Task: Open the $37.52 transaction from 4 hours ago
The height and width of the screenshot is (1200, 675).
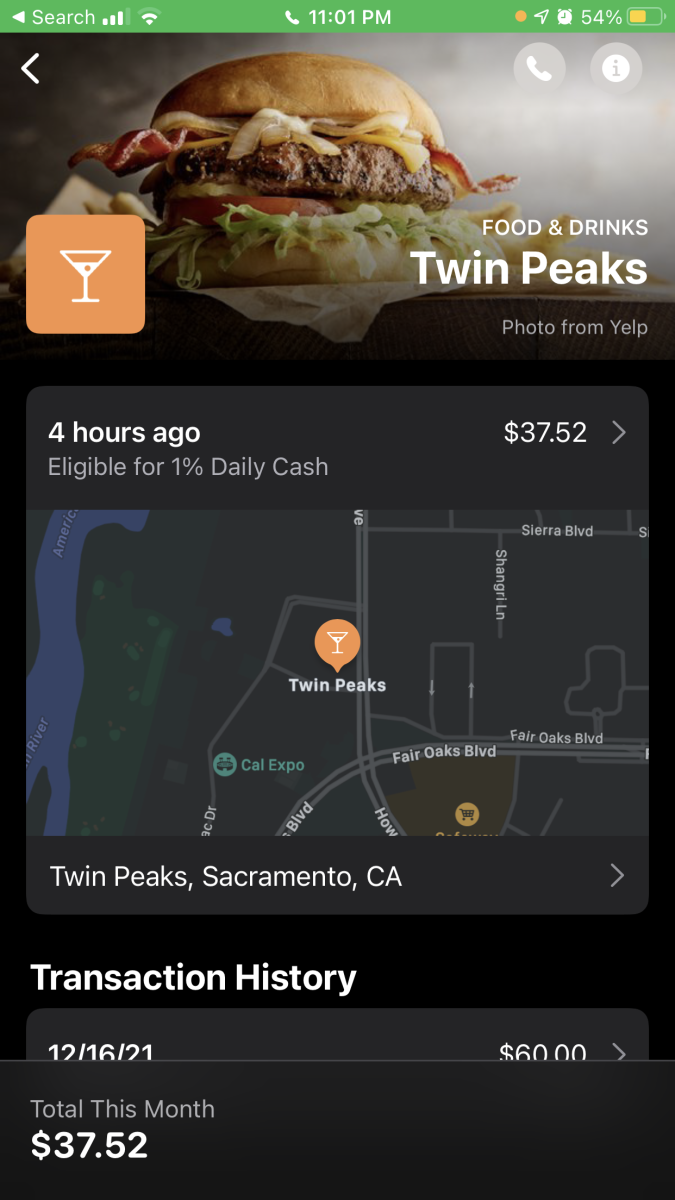Action: pos(337,447)
